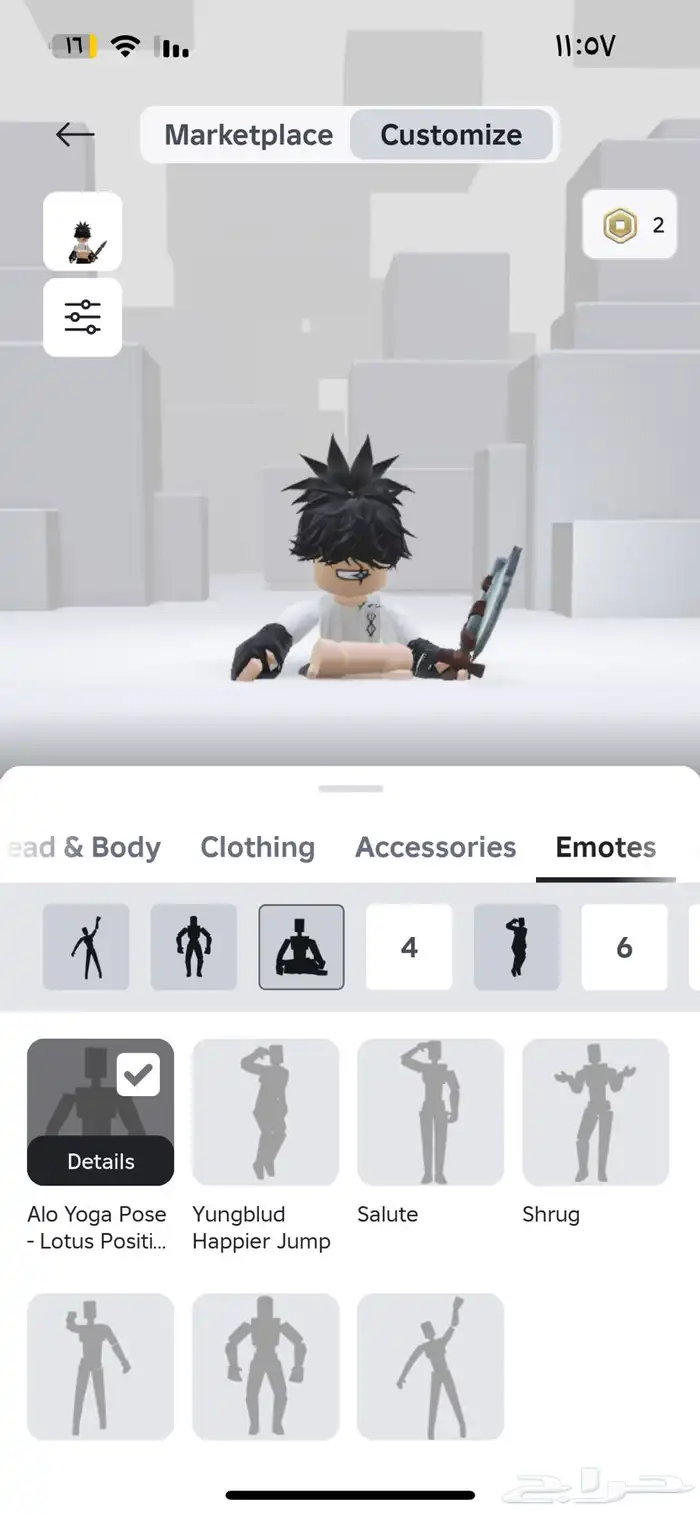Choose empty emote slot 4
Viewport: 700px width, 1514px height.
pos(409,947)
